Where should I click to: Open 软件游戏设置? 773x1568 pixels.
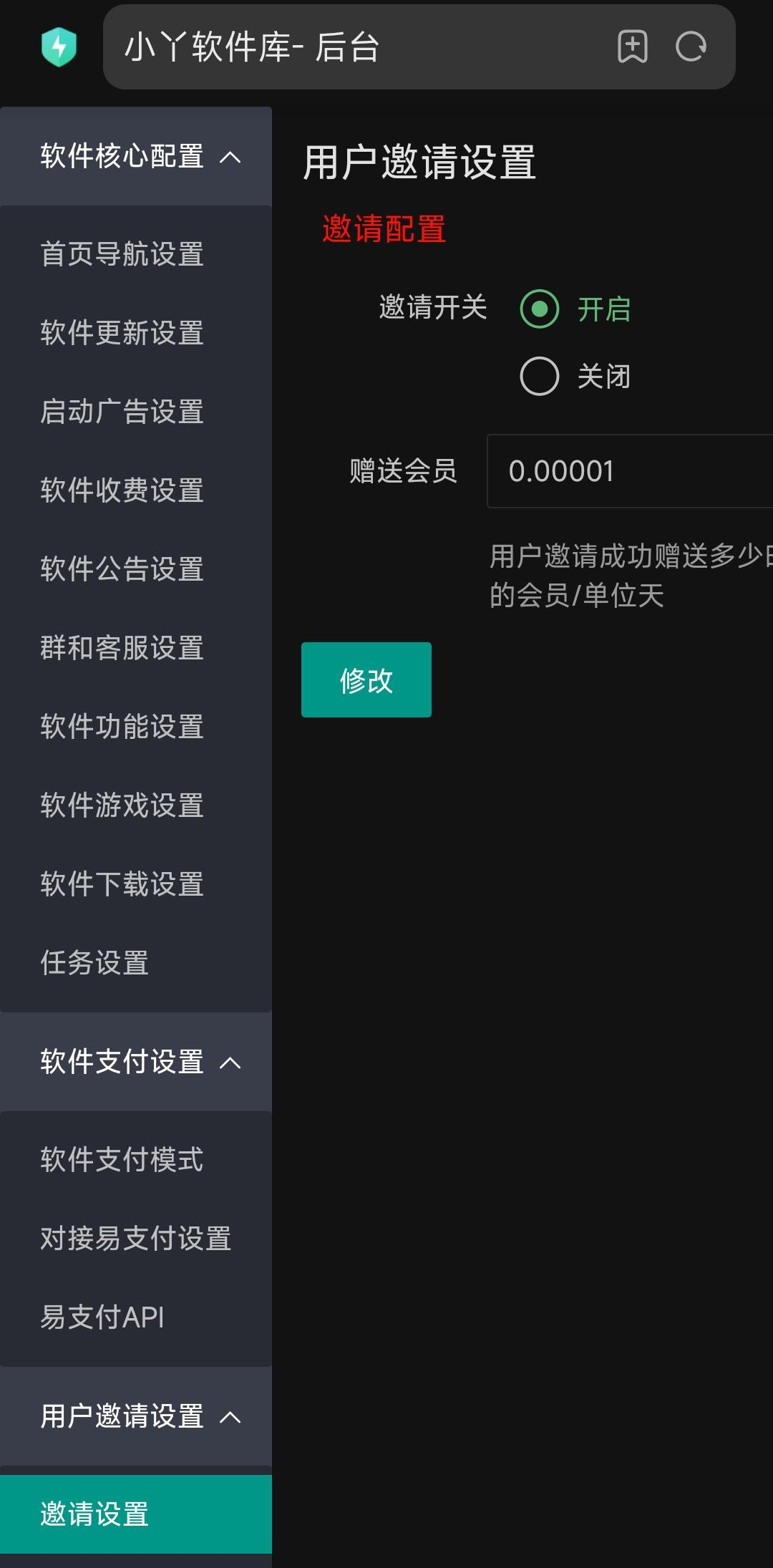coord(122,805)
